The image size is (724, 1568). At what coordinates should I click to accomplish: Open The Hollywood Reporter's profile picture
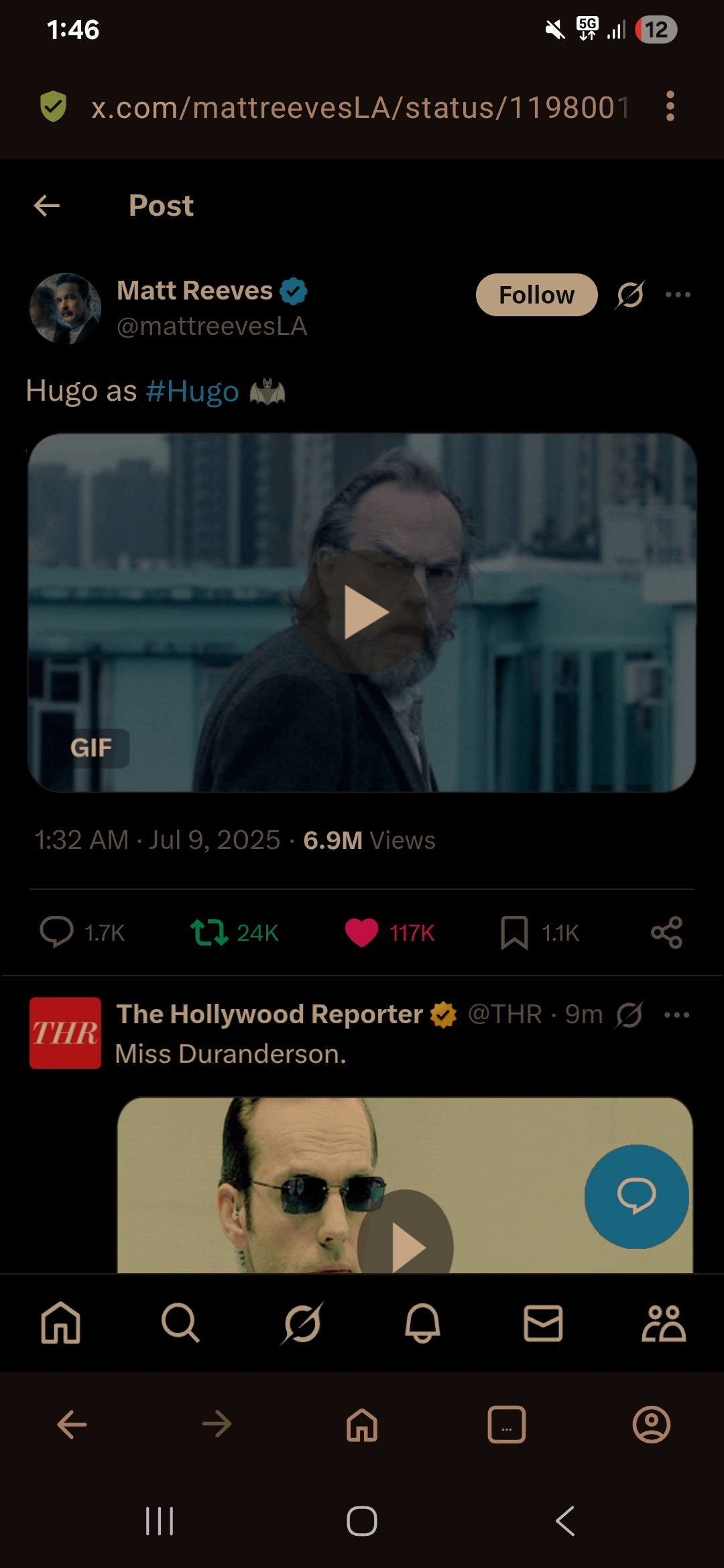(65, 1033)
